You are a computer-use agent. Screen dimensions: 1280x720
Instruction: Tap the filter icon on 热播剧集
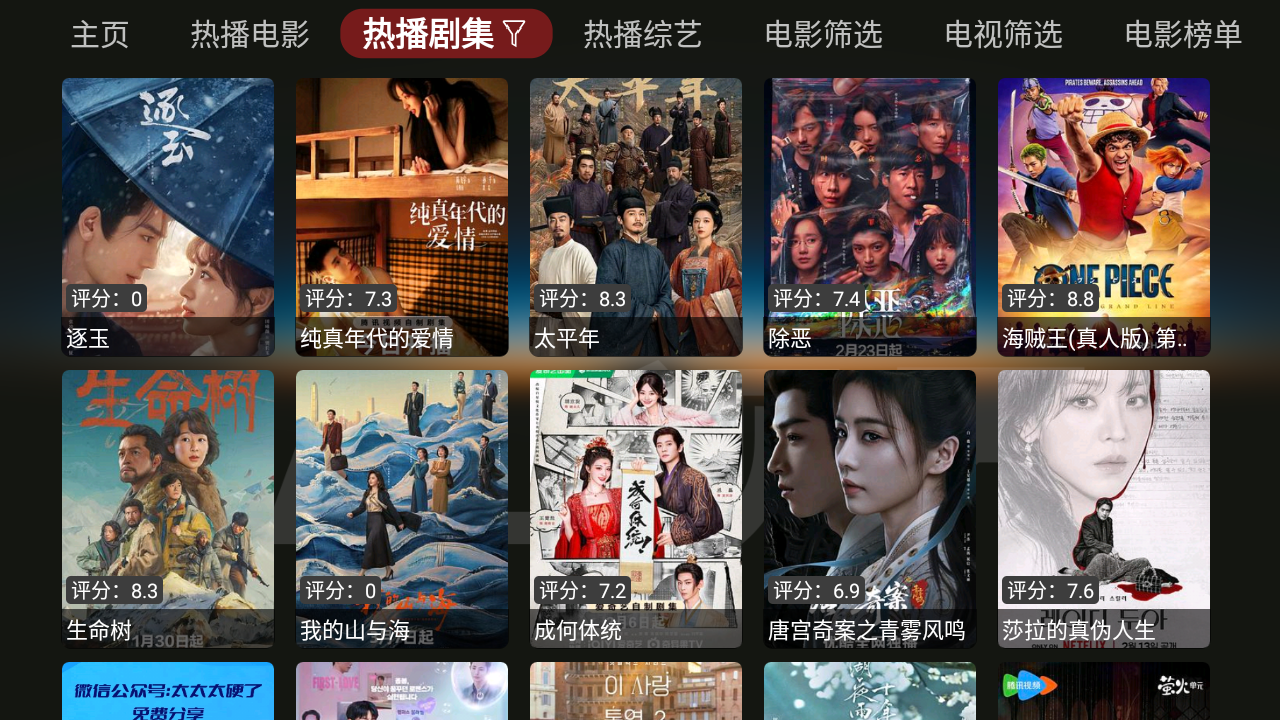coord(515,34)
